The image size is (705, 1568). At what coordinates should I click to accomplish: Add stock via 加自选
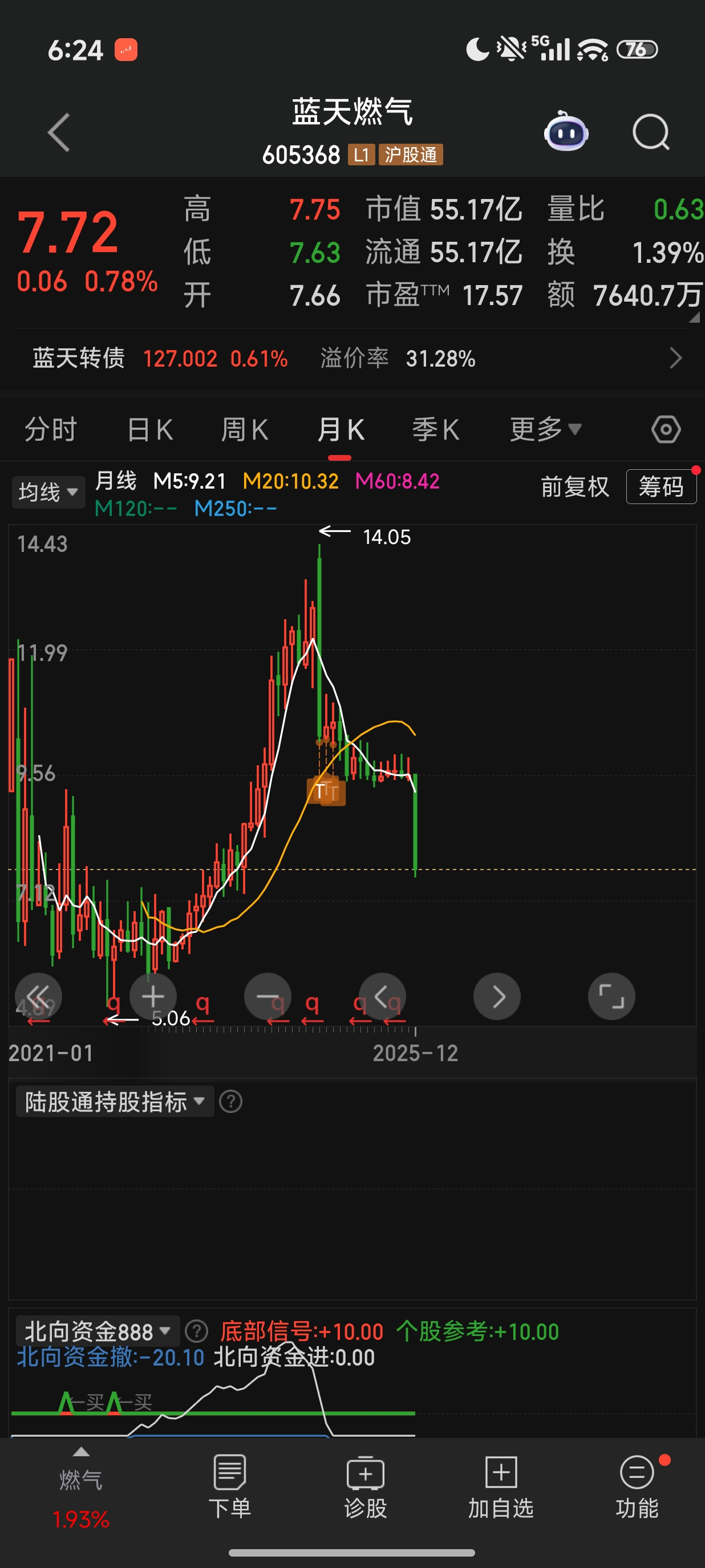pyautogui.click(x=501, y=1486)
